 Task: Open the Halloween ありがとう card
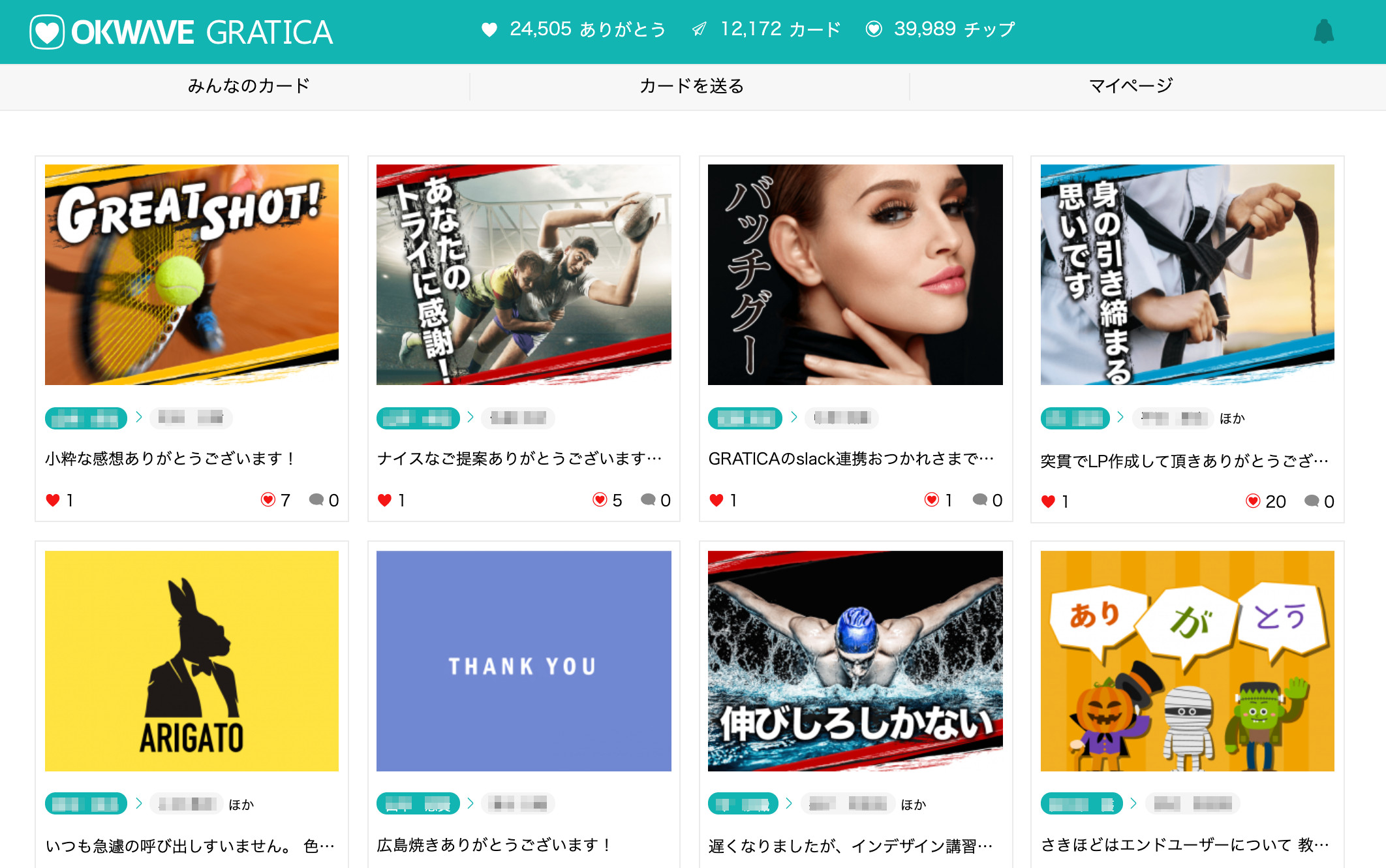click(x=1187, y=660)
